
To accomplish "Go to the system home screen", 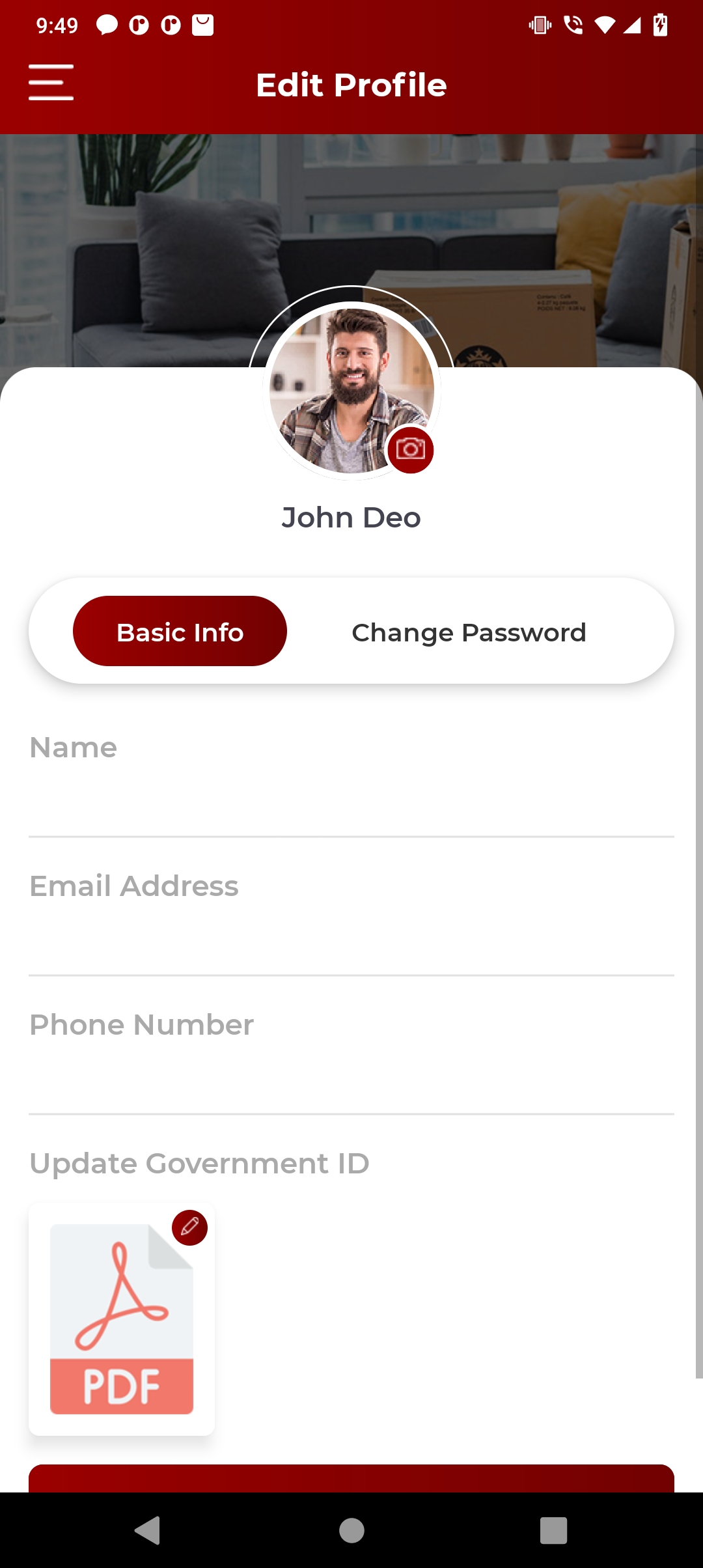I will click(x=351, y=1530).
